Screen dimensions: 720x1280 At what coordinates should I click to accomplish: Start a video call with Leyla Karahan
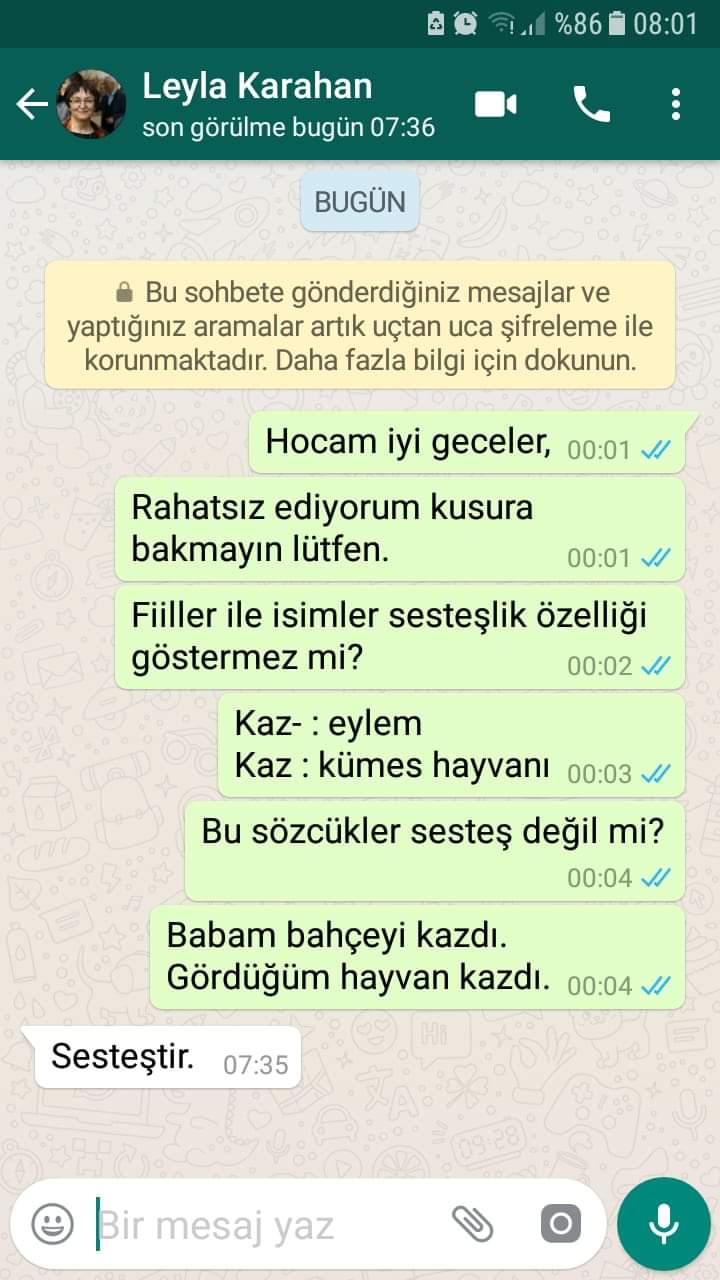[496, 104]
